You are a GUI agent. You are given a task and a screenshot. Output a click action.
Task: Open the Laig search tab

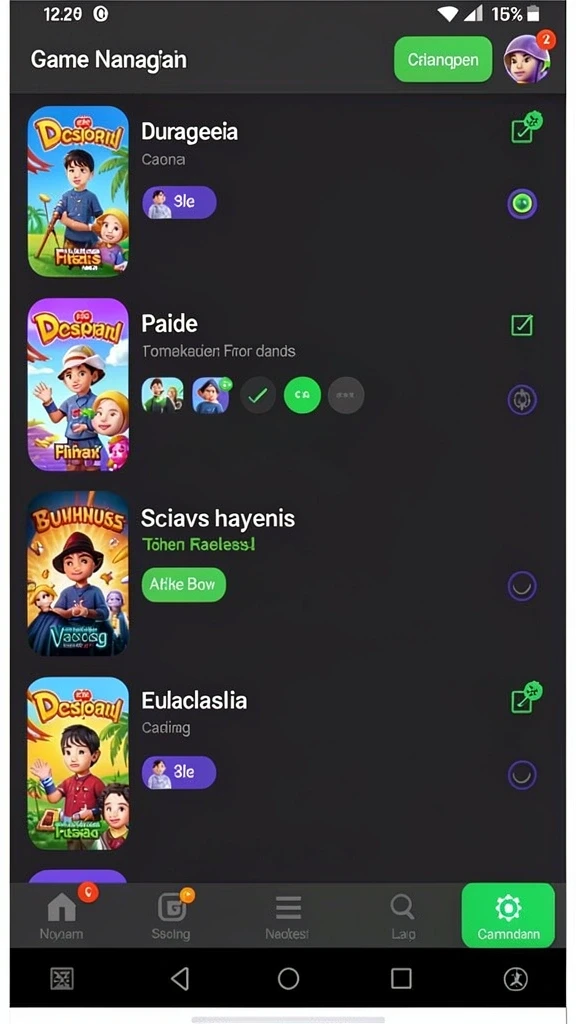pos(402,916)
